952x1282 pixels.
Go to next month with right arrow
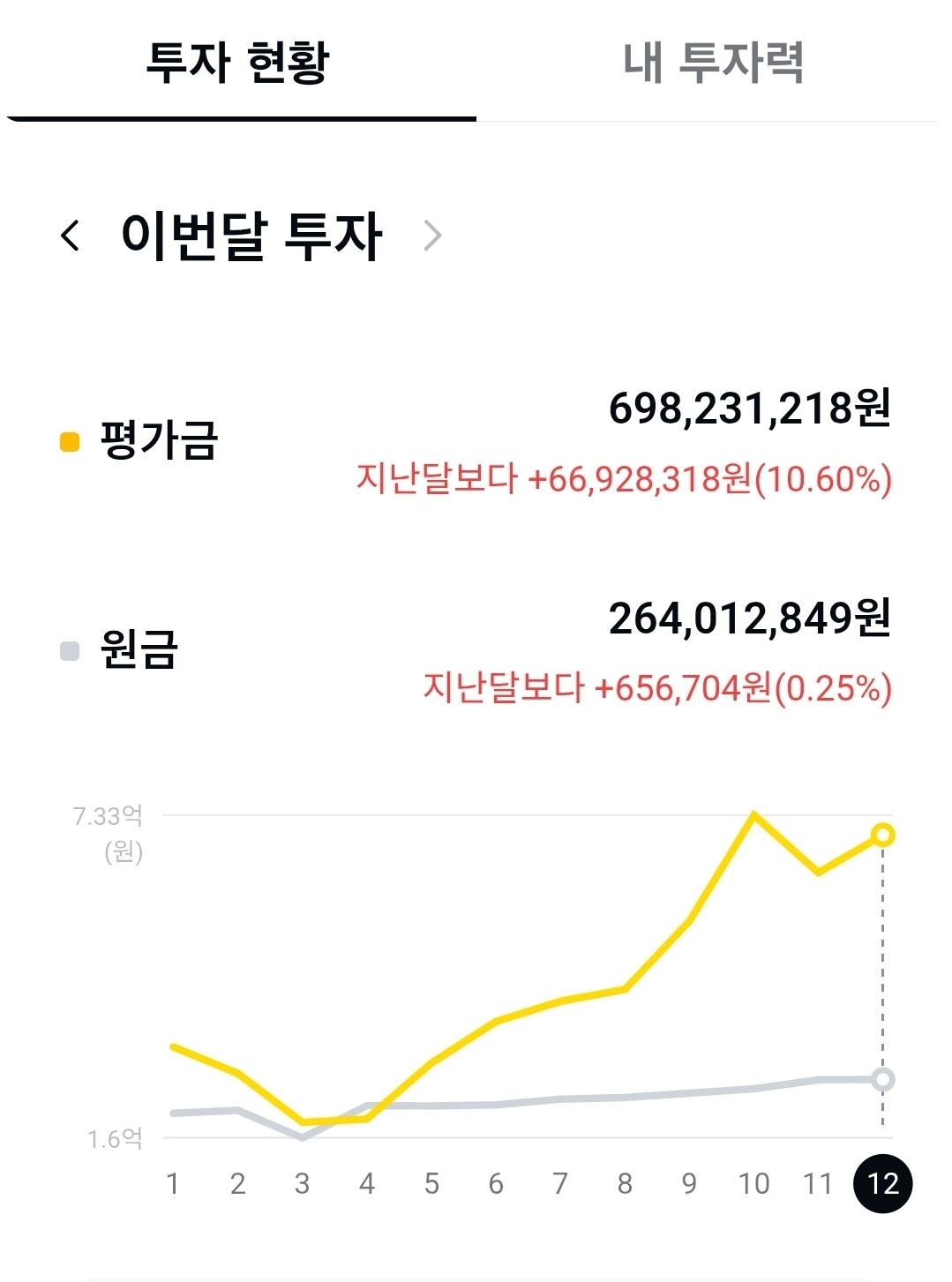point(432,236)
